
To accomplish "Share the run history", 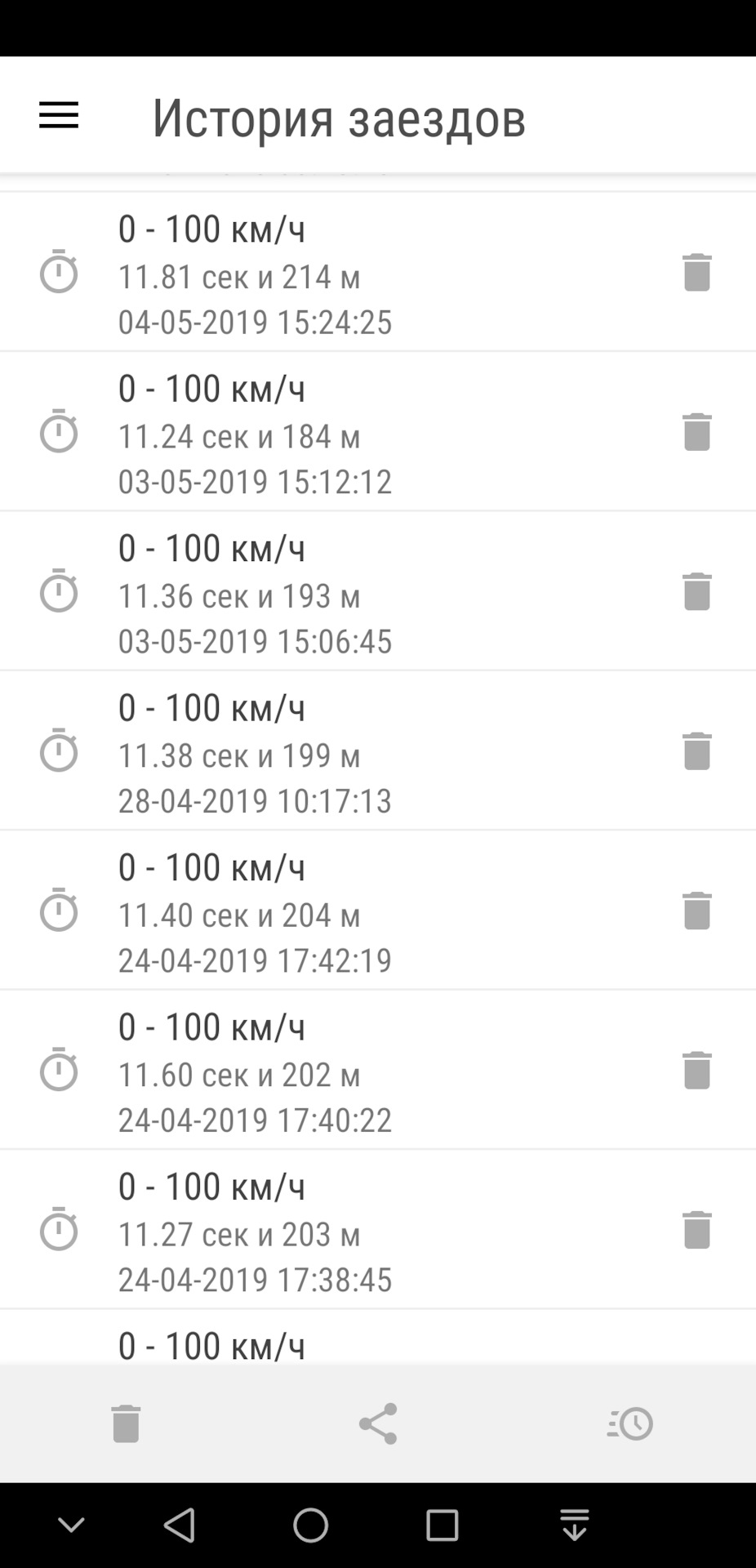I will click(378, 1423).
